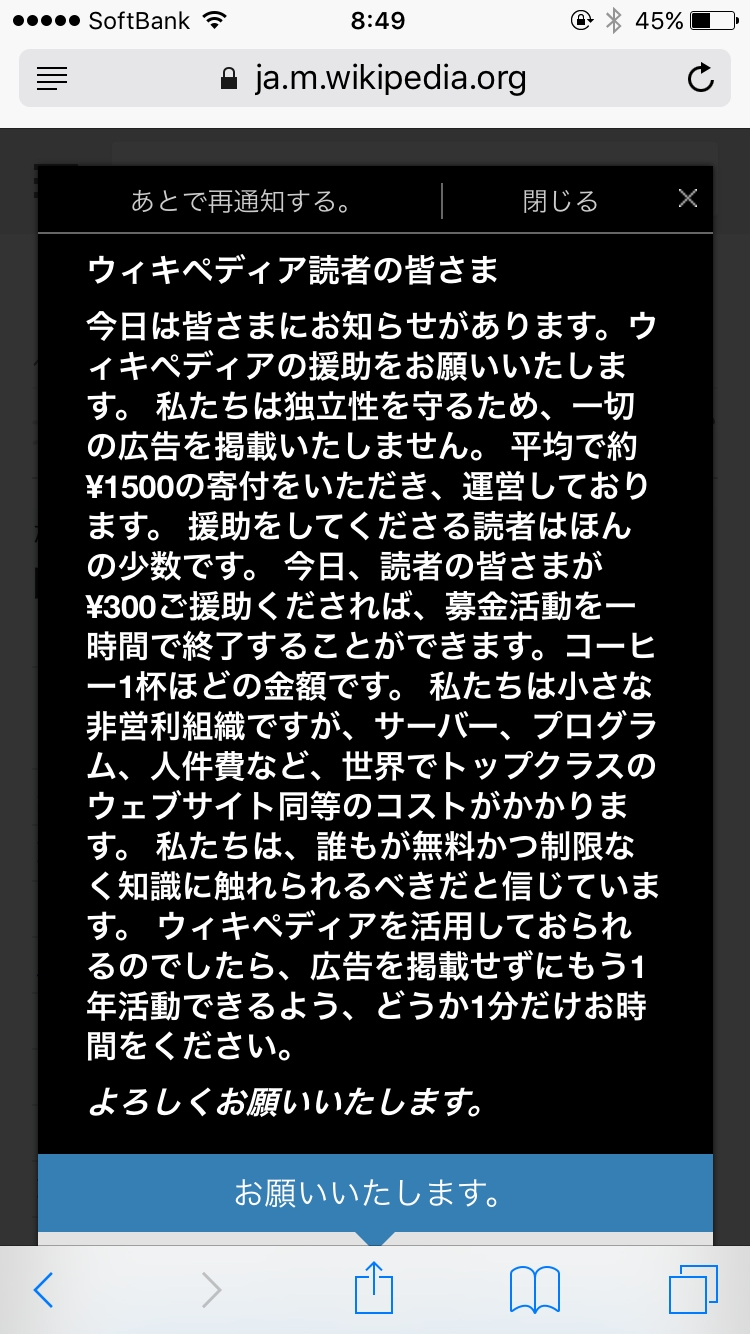This screenshot has width=750, height=1334.
Task: Reload the Wikipedia page
Action: click(701, 78)
